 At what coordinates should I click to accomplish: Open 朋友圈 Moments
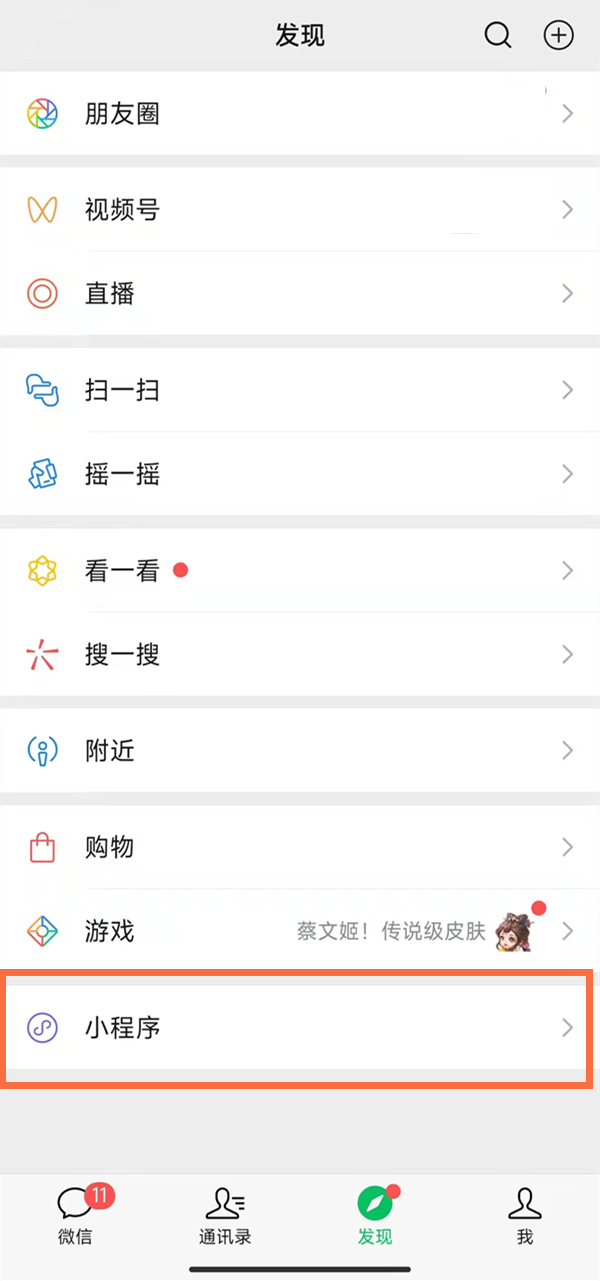(x=300, y=114)
